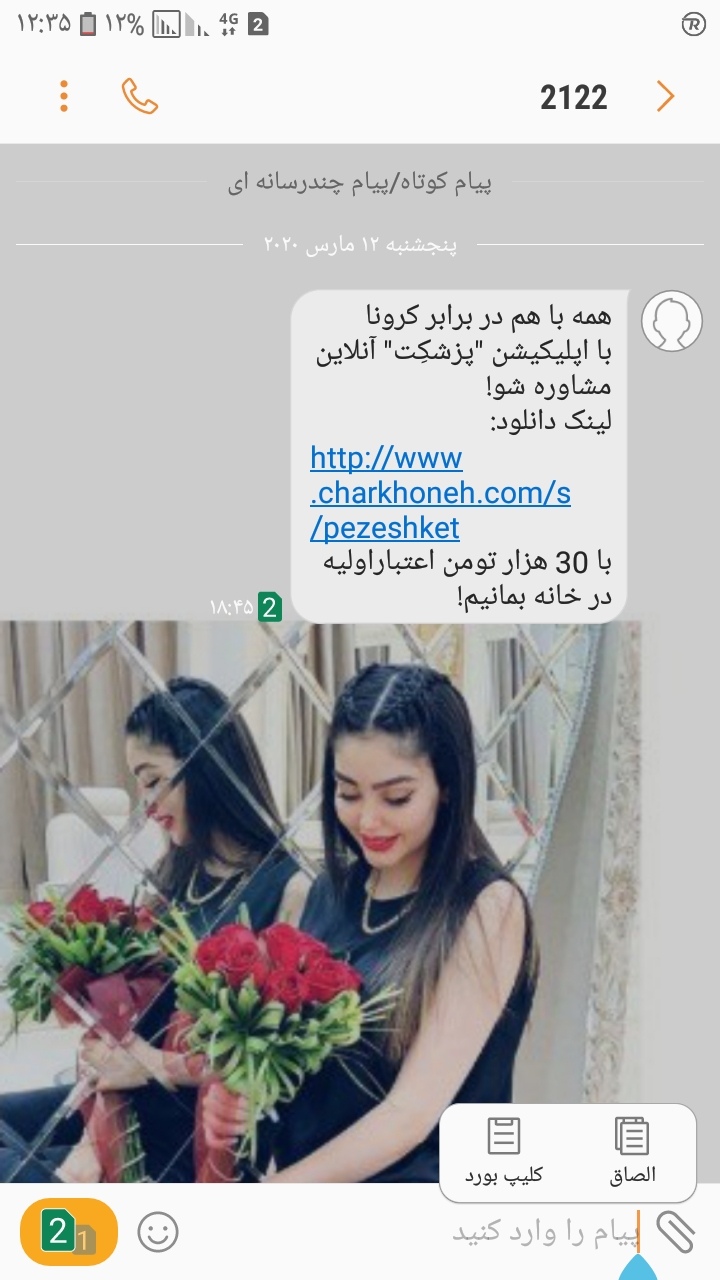Viewport: 720px width, 1280px height.
Task: Switch SIM using the orange SIM button
Action: (68, 1232)
